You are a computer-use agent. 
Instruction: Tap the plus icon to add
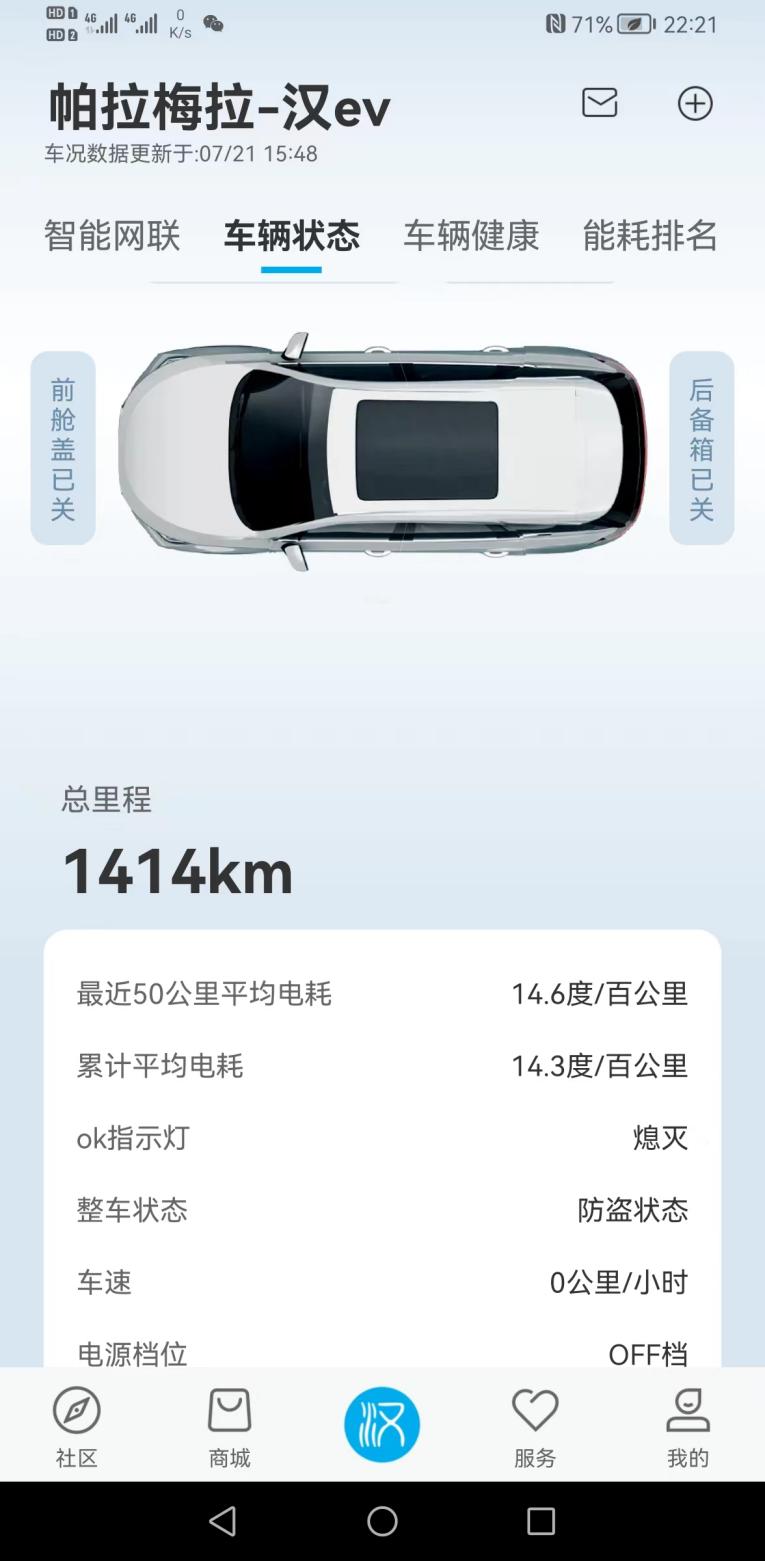click(x=695, y=103)
